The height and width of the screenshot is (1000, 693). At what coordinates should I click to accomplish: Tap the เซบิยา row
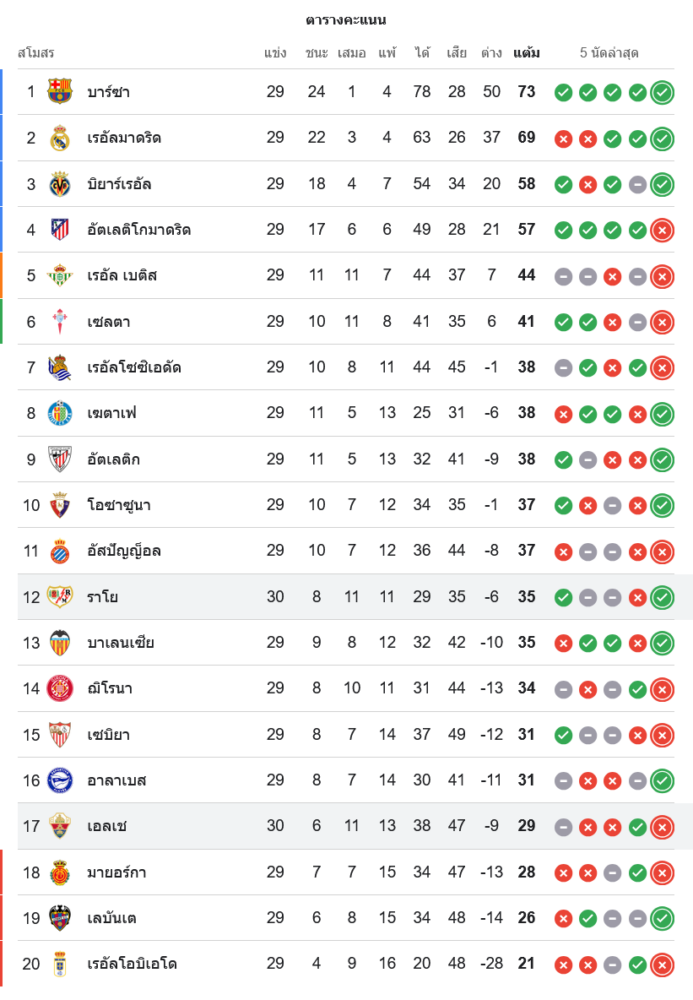(x=108, y=735)
